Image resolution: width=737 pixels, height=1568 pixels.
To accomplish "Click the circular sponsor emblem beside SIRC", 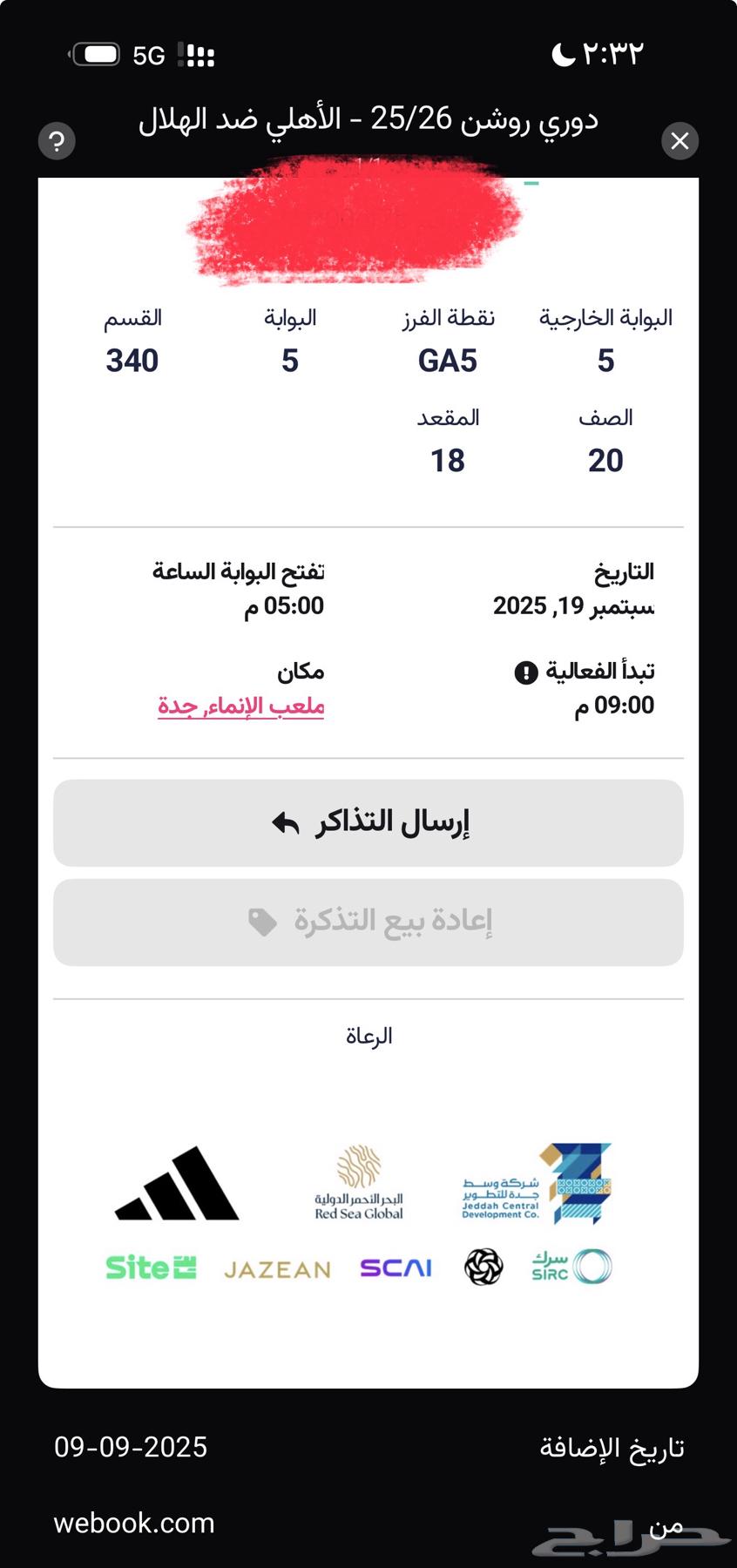I will [483, 1267].
